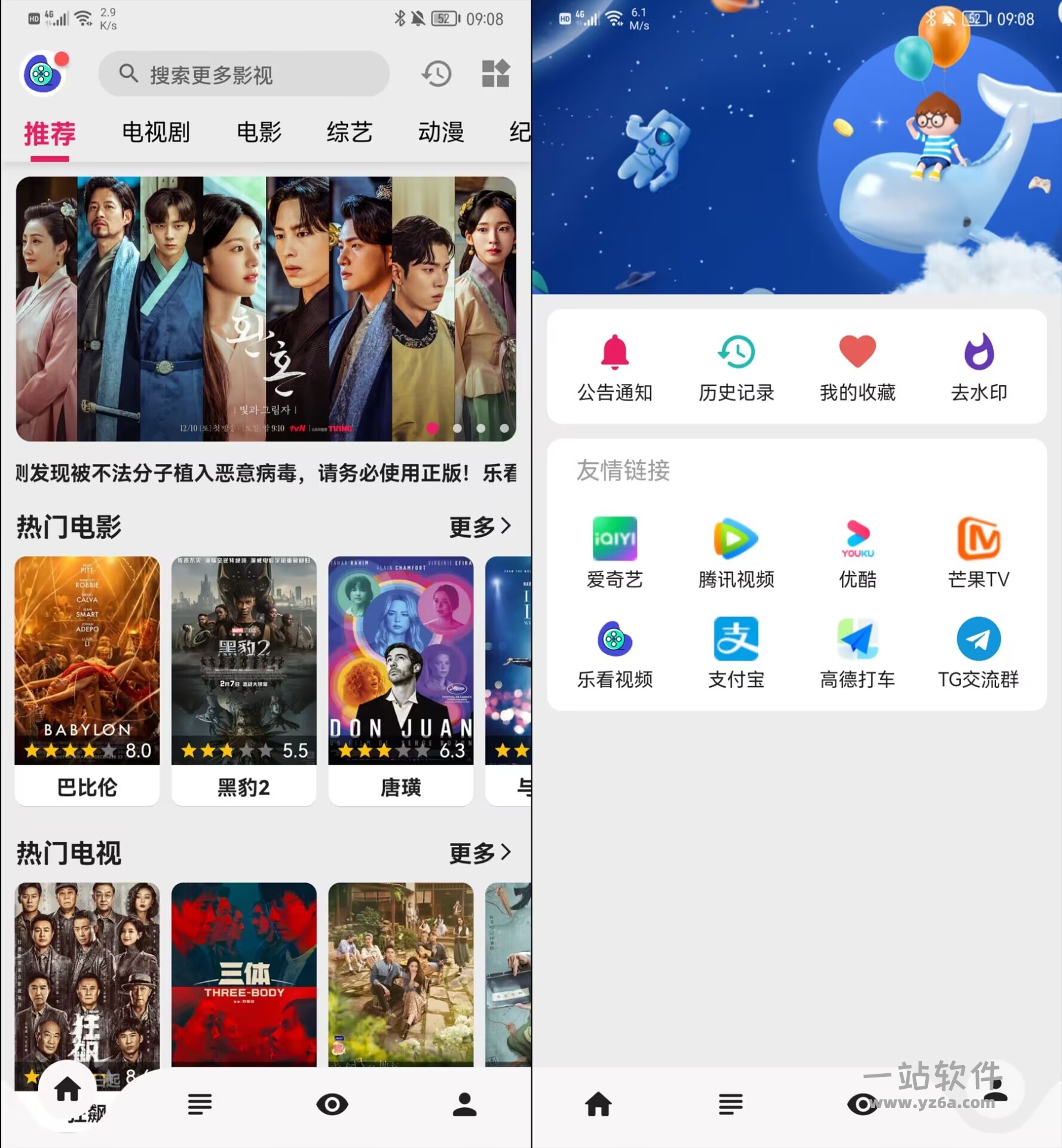1062x1148 pixels.
Task: Open watch history clock icon in top bar
Action: tap(436, 74)
